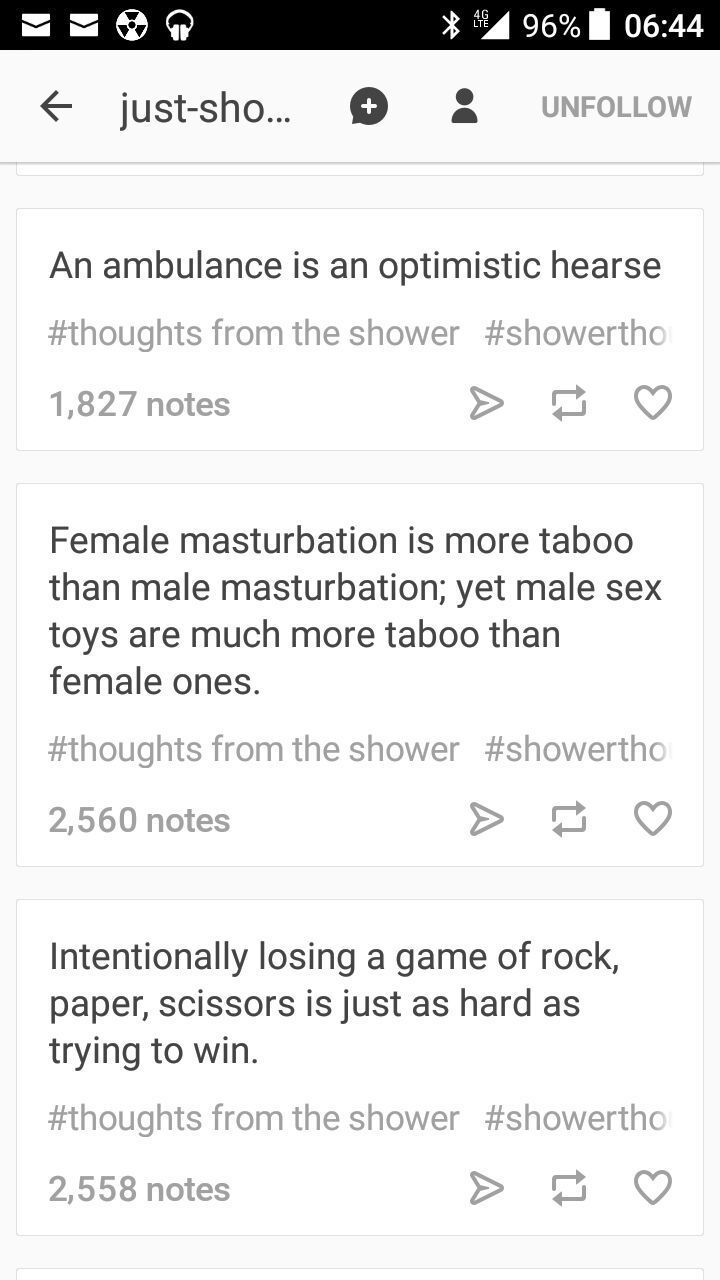The image size is (720, 1280).
Task: Send the post with 2,560 notes
Action: pyautogui.click(x=486, y=819)
